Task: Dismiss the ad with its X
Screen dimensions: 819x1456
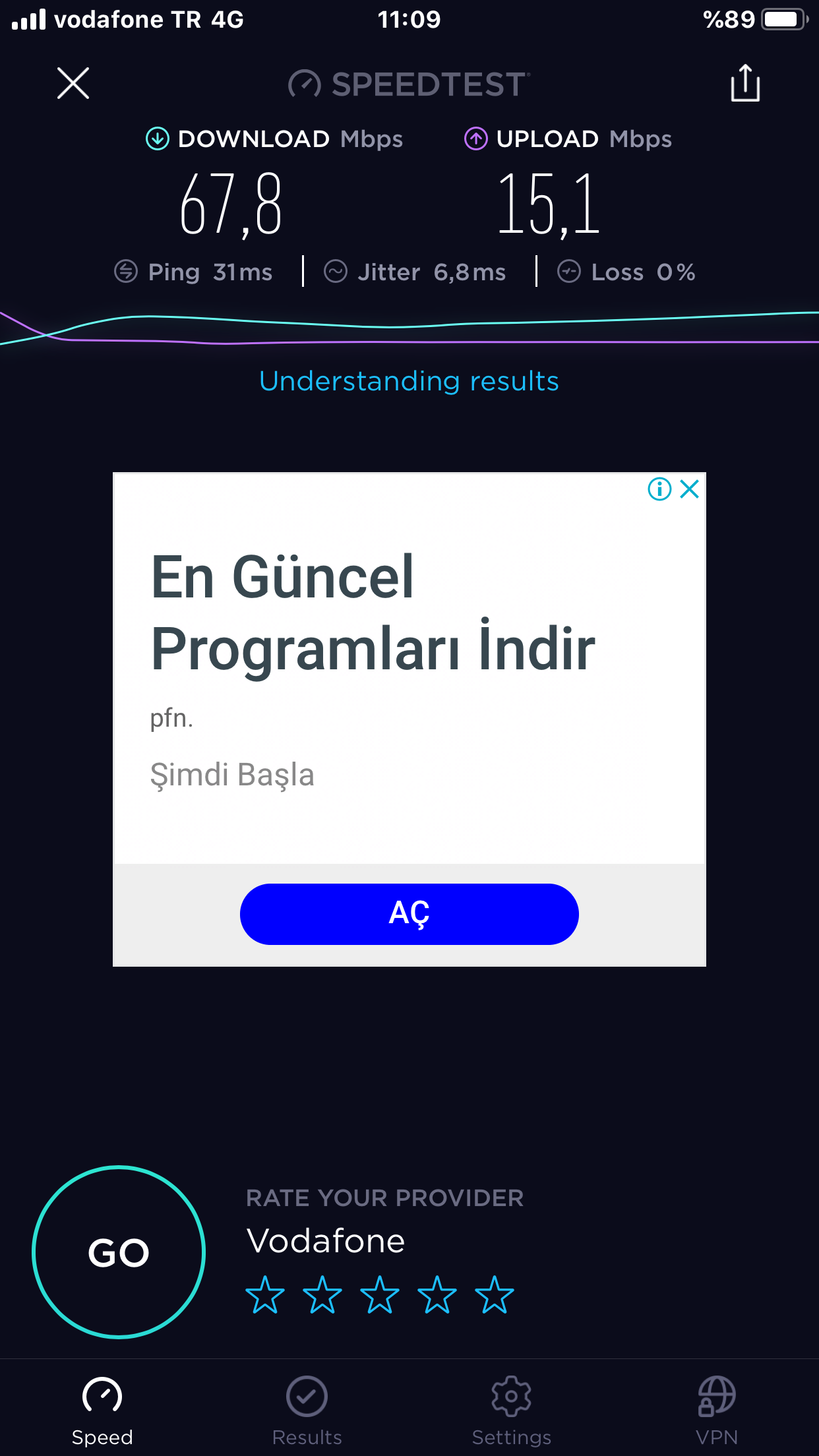Action: [690, 489]
